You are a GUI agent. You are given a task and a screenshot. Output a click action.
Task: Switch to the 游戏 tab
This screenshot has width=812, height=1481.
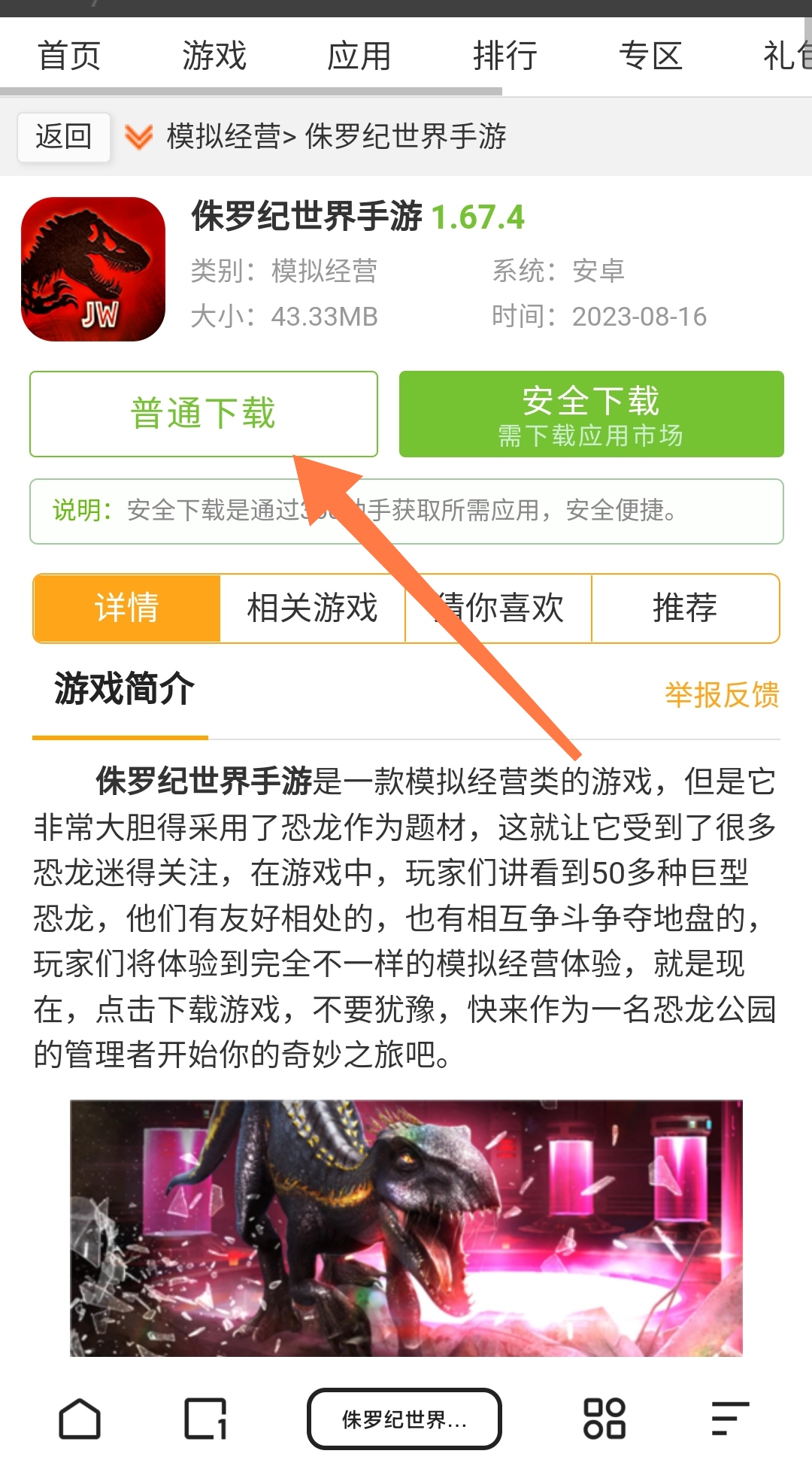point(214,56)
